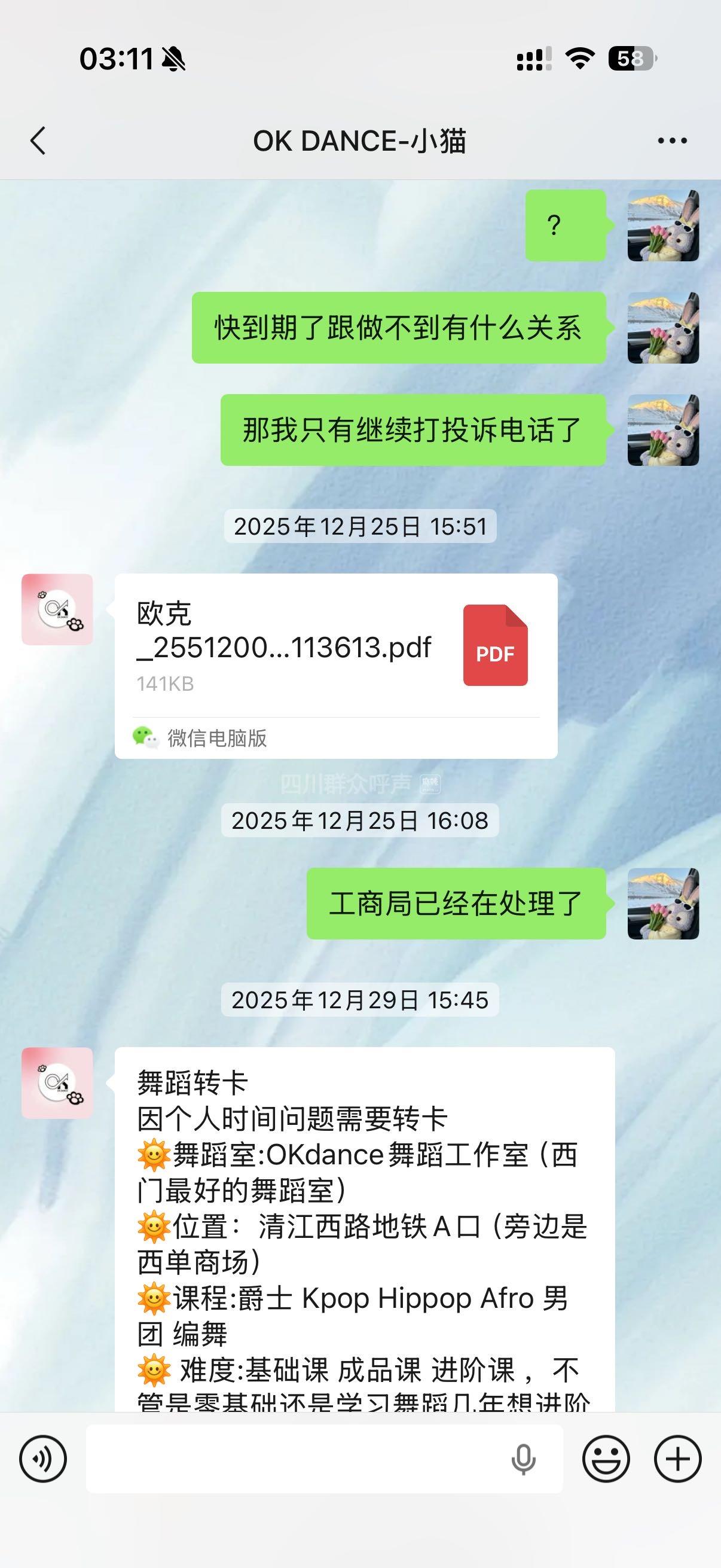Switch to voice message input
Viewport: 721px width, 1568px height.
[42, 1459]
